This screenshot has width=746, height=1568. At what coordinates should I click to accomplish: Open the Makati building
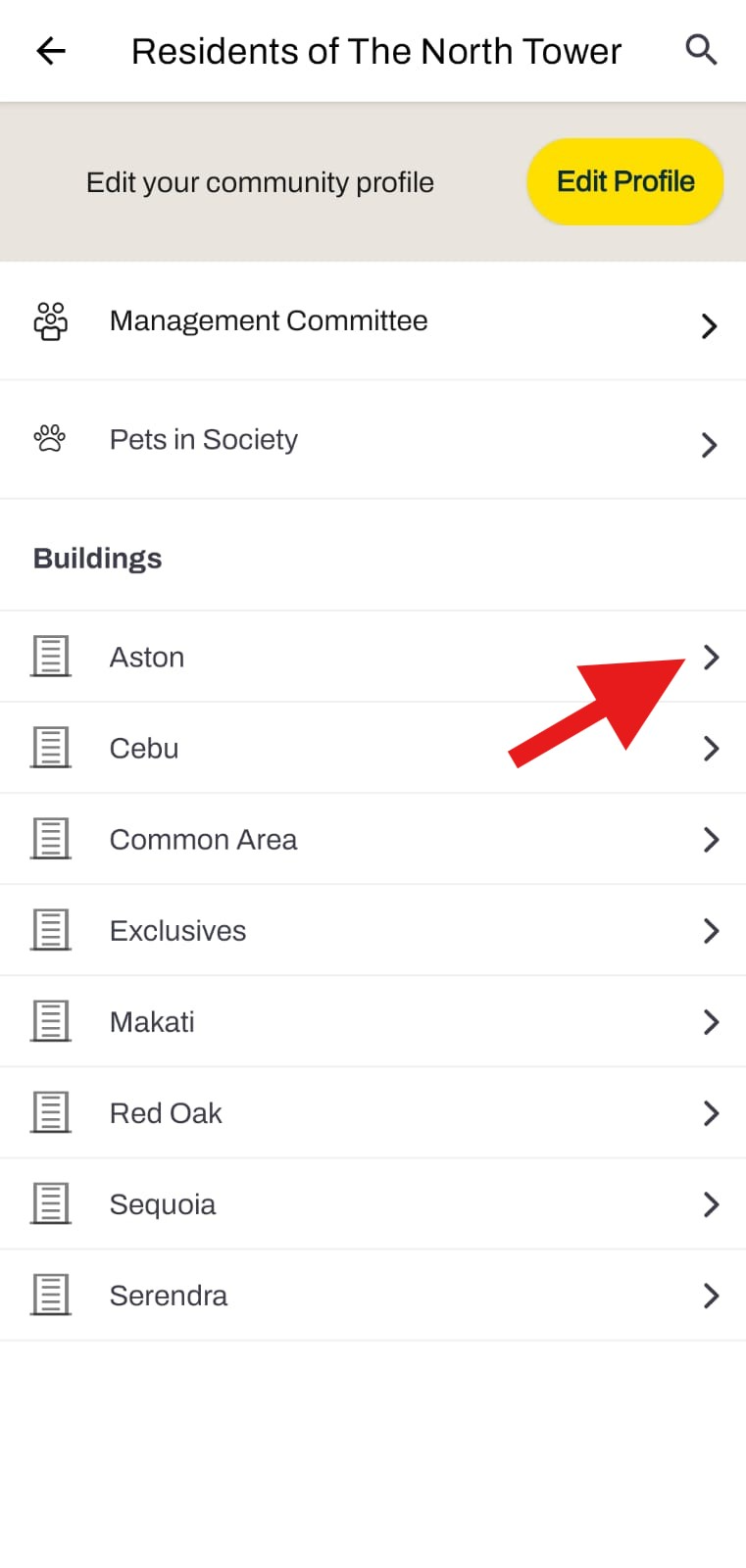tap(373, 1021)
